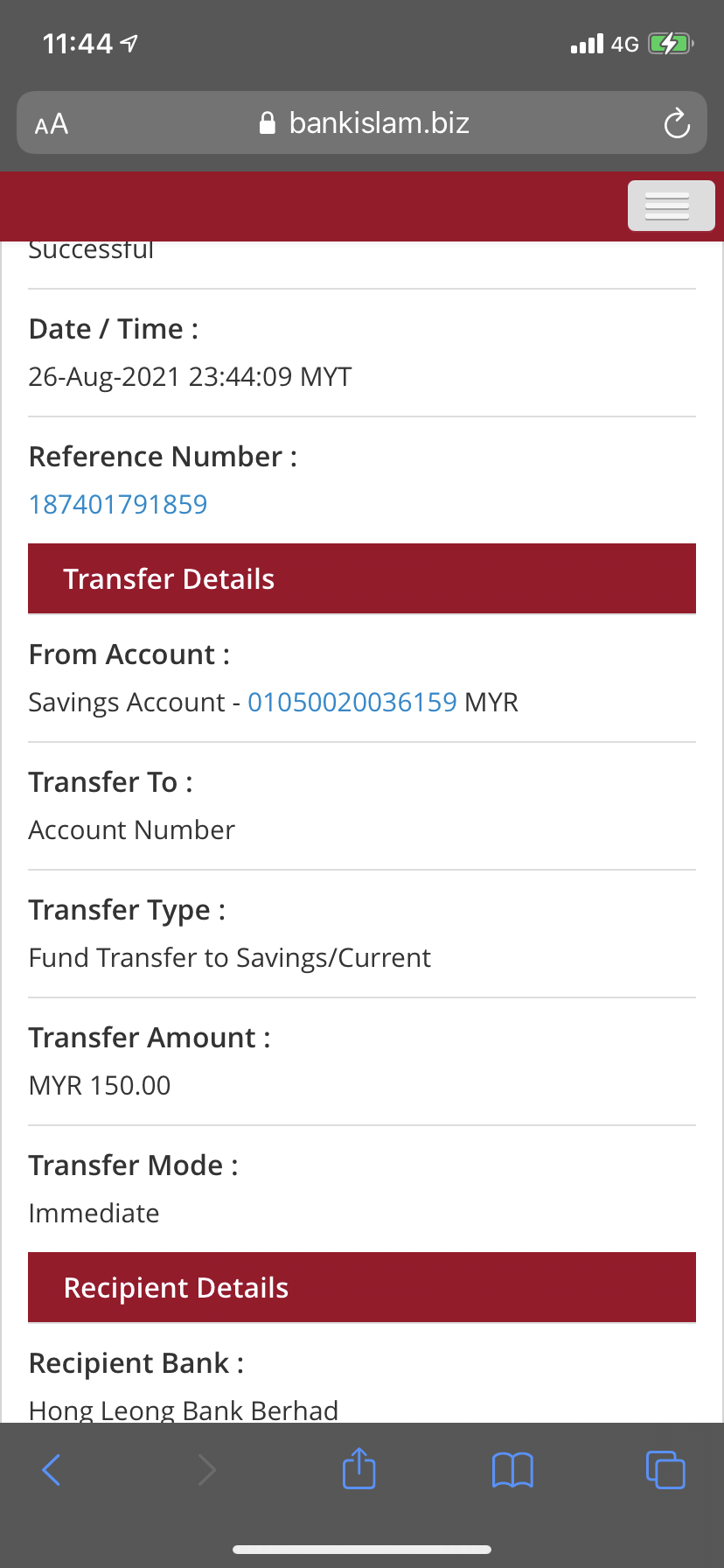Show all open Safari tabs
This screenshot has height=1568, width=724.
665,1469
